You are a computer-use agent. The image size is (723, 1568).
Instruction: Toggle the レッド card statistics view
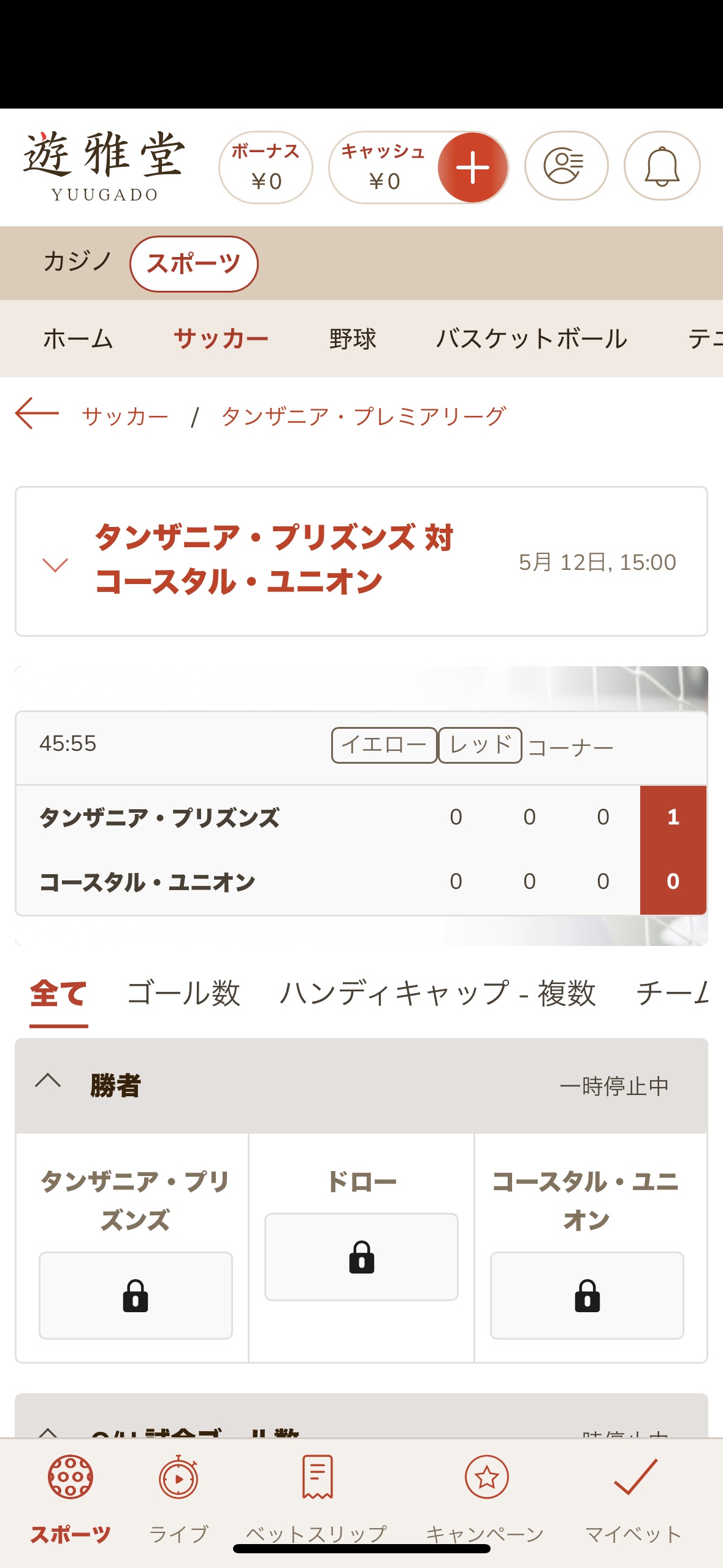click(480, 745)
